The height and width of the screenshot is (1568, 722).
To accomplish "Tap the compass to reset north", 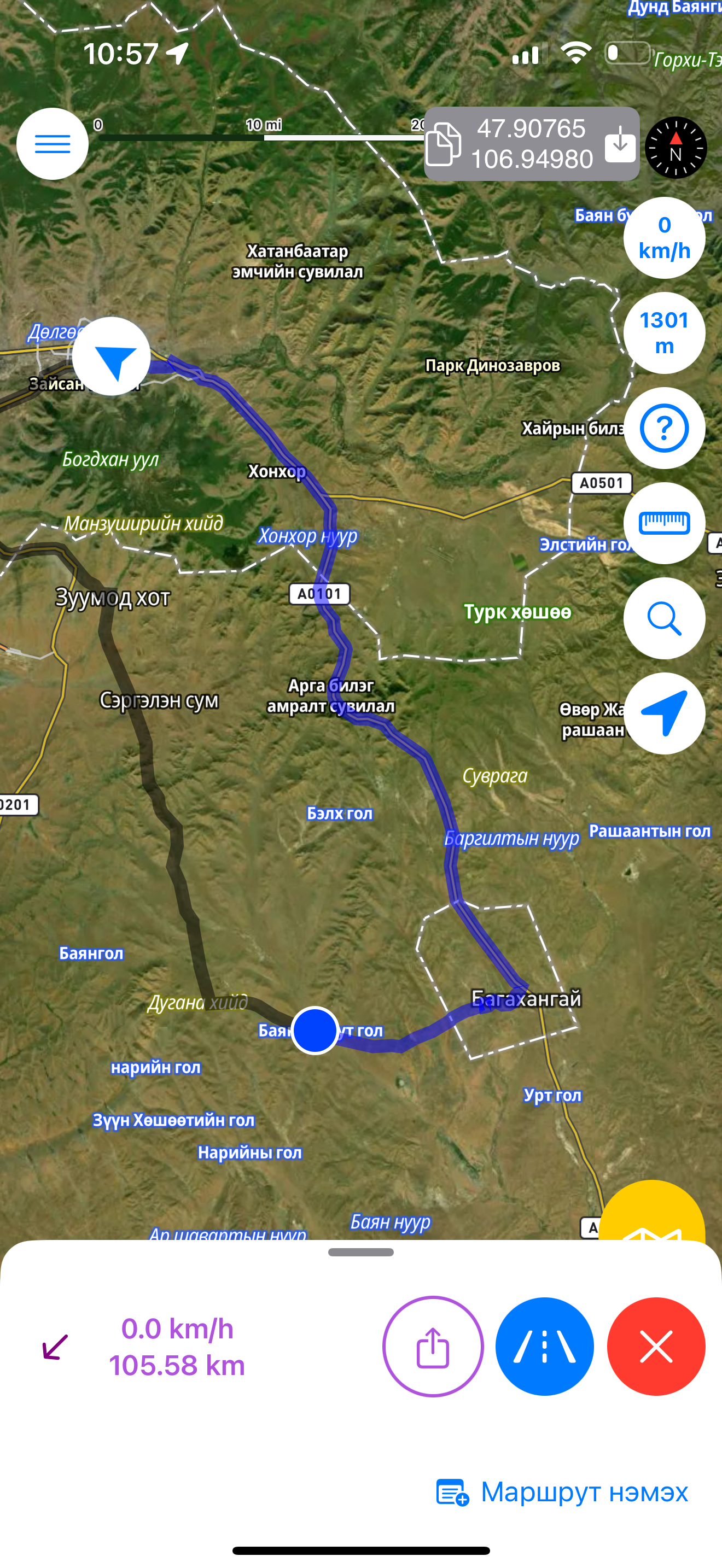I will 675,147.
